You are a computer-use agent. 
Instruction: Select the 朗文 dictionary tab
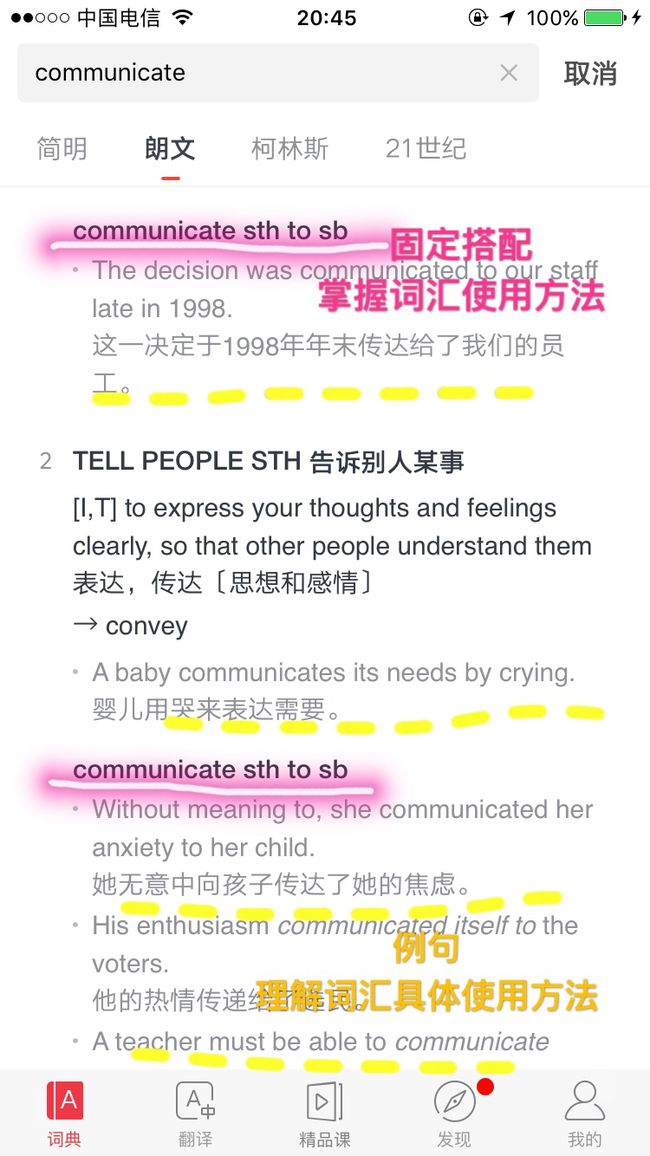tap(170, 149)
